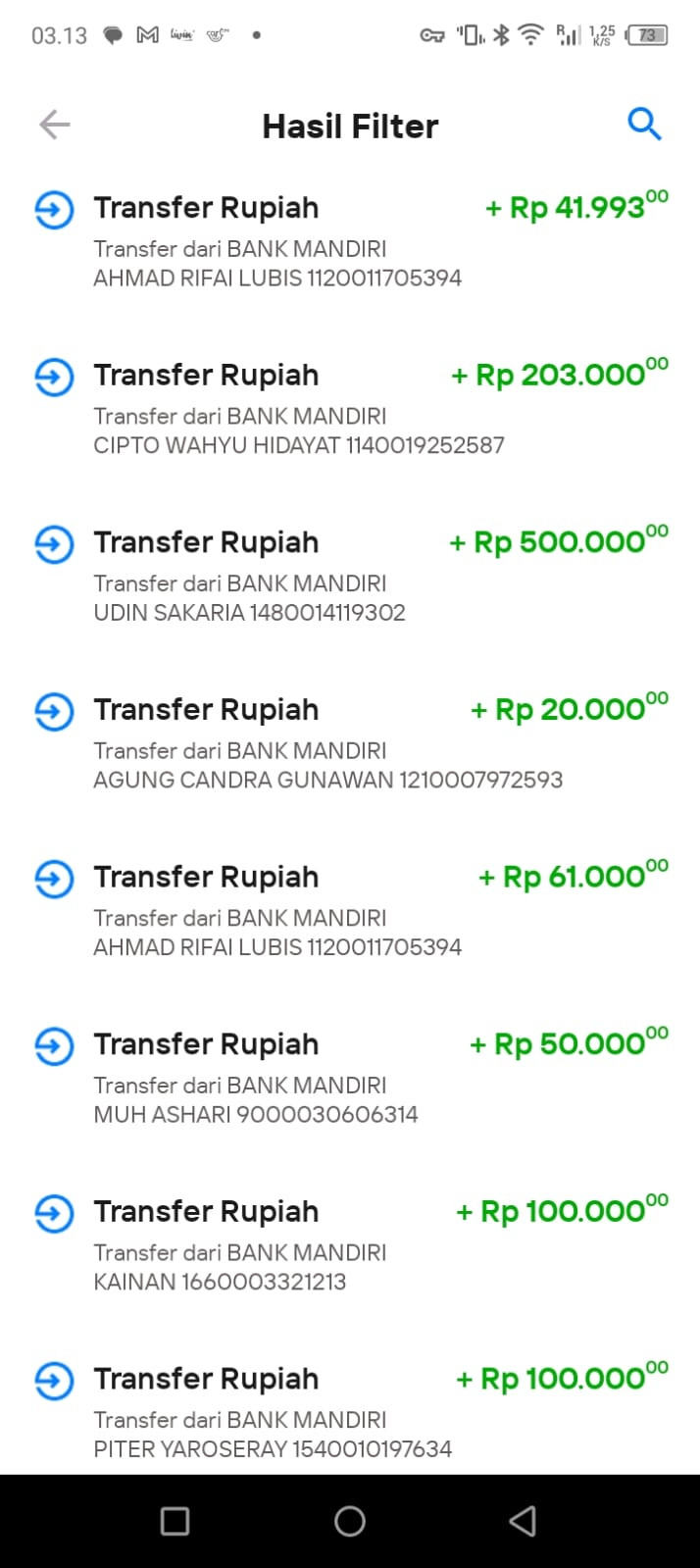Tap the system home button
This screenshot has width=700, height=1568.
[350, 1521]
